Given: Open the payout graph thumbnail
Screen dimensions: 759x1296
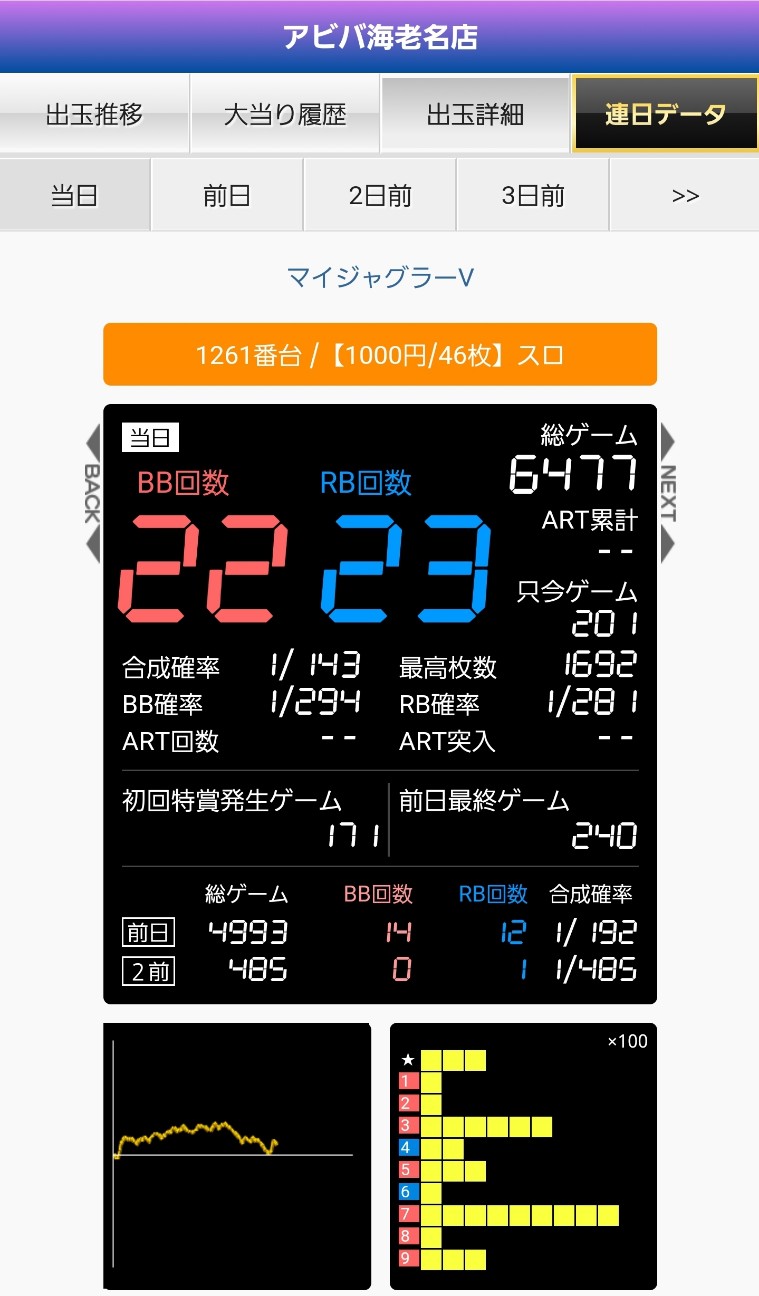Looking at the screenshot, I should click(x=236, y=1157).
